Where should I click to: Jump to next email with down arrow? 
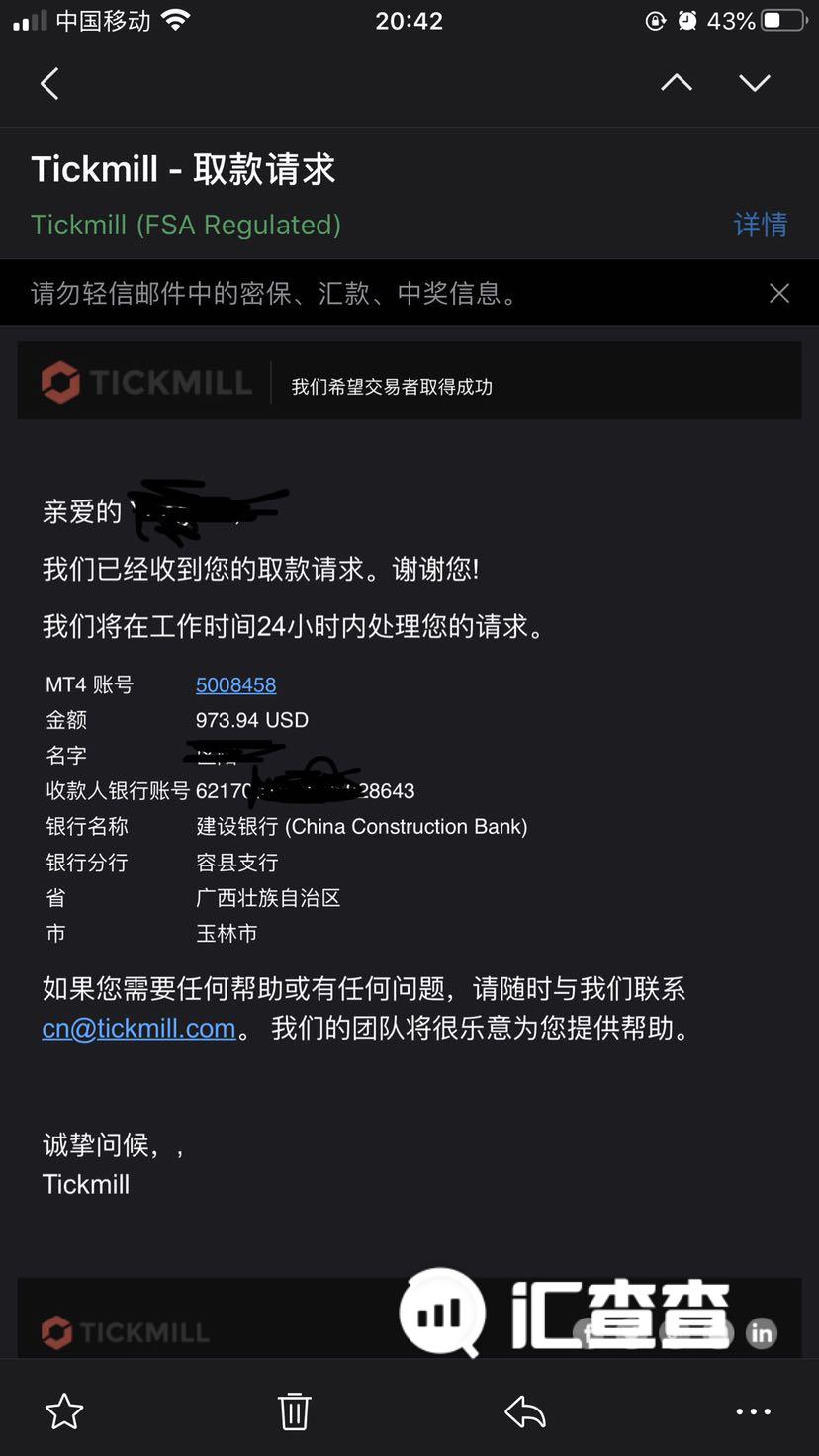tap(755, 83)
